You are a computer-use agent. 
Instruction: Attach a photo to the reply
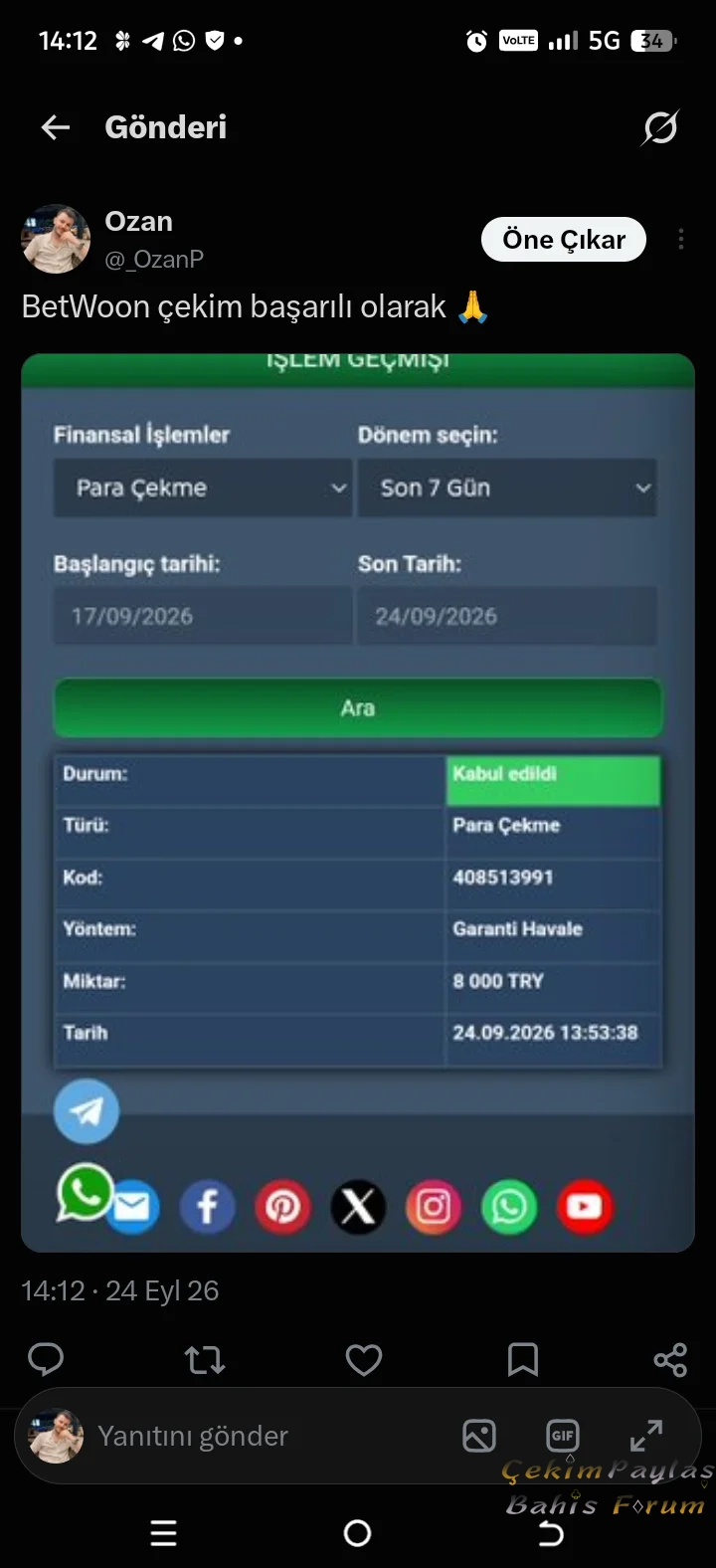click(x=479, y=1436)
